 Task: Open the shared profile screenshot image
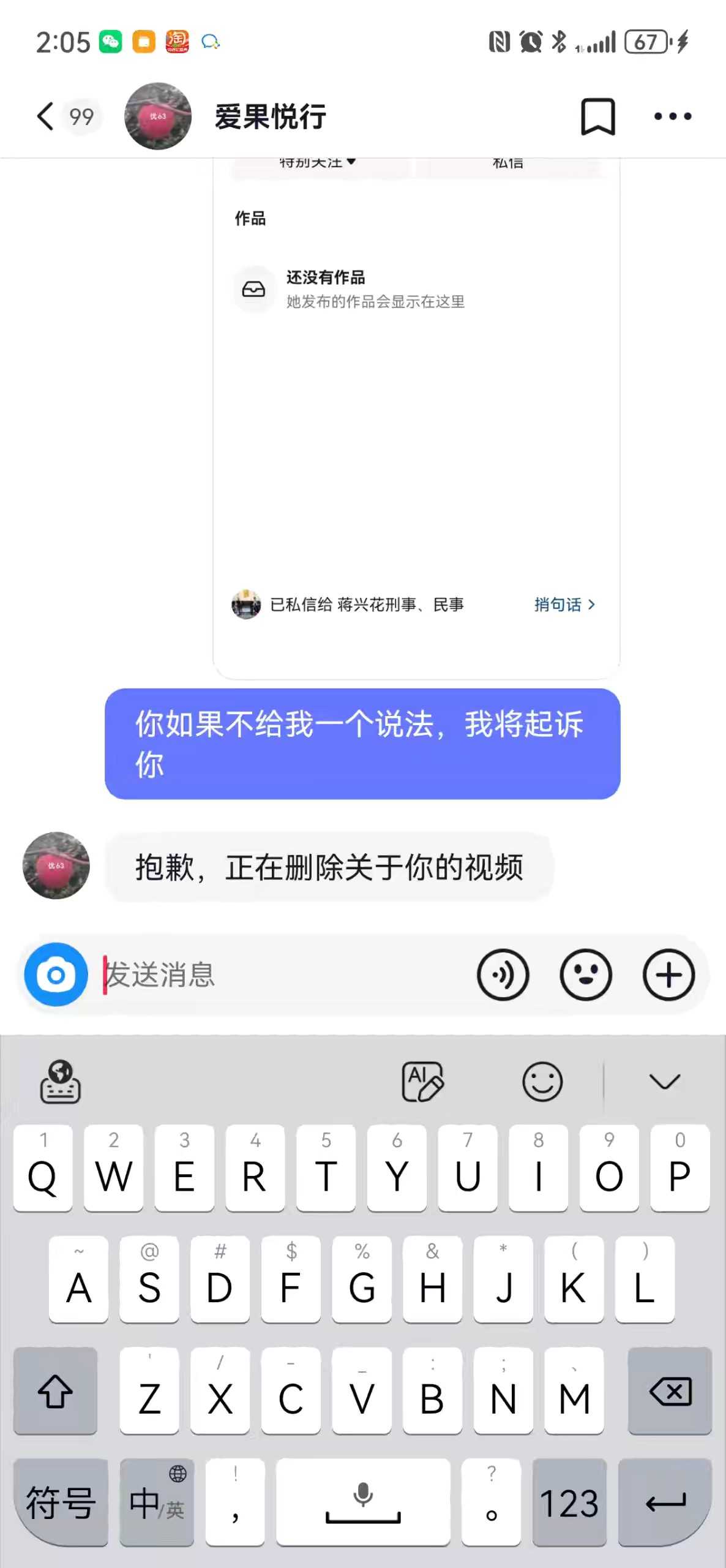coord(416,418)
